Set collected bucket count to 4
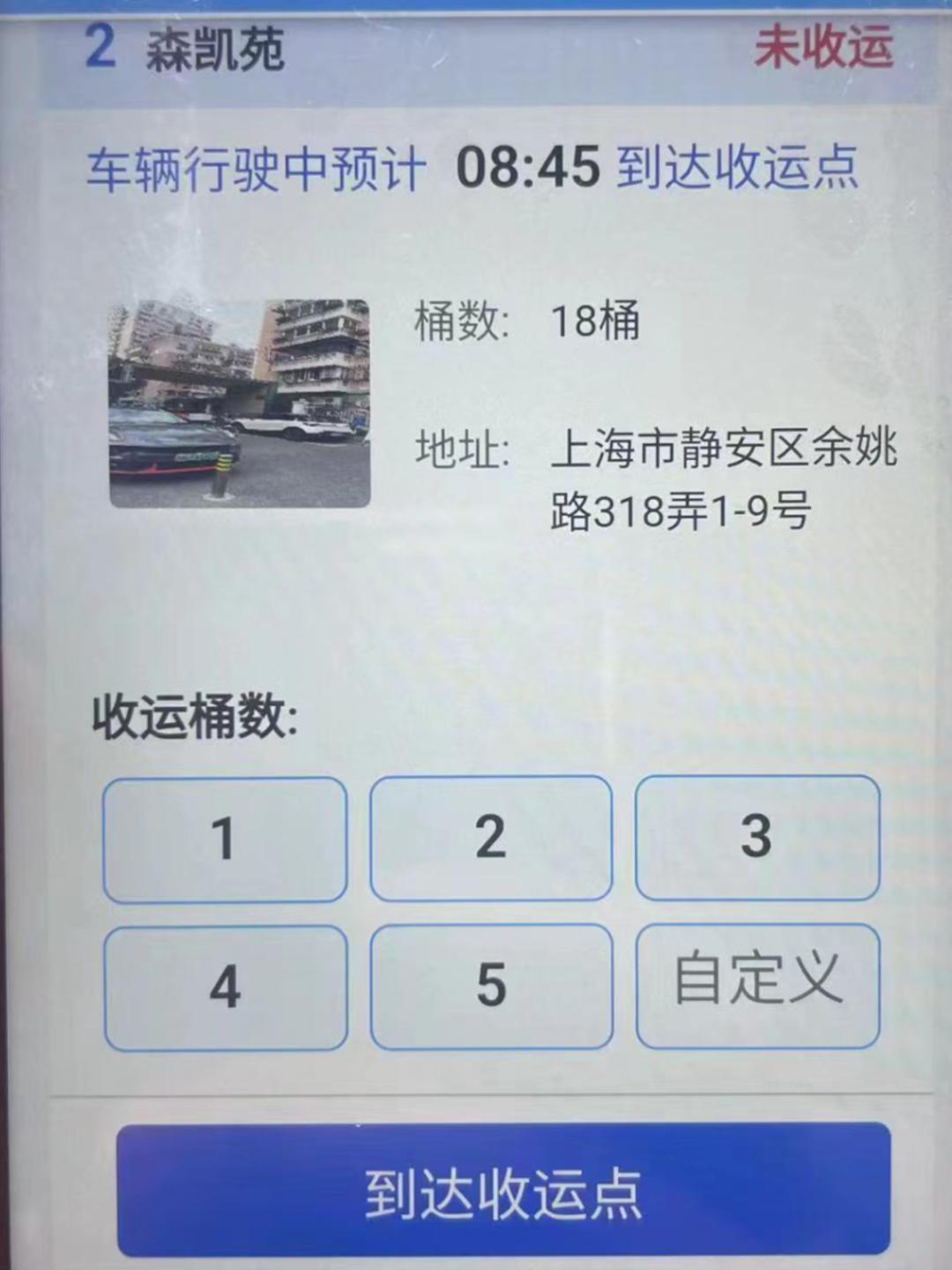The width and height of the screenshot is (952, 1270). [x=226, y=987]
